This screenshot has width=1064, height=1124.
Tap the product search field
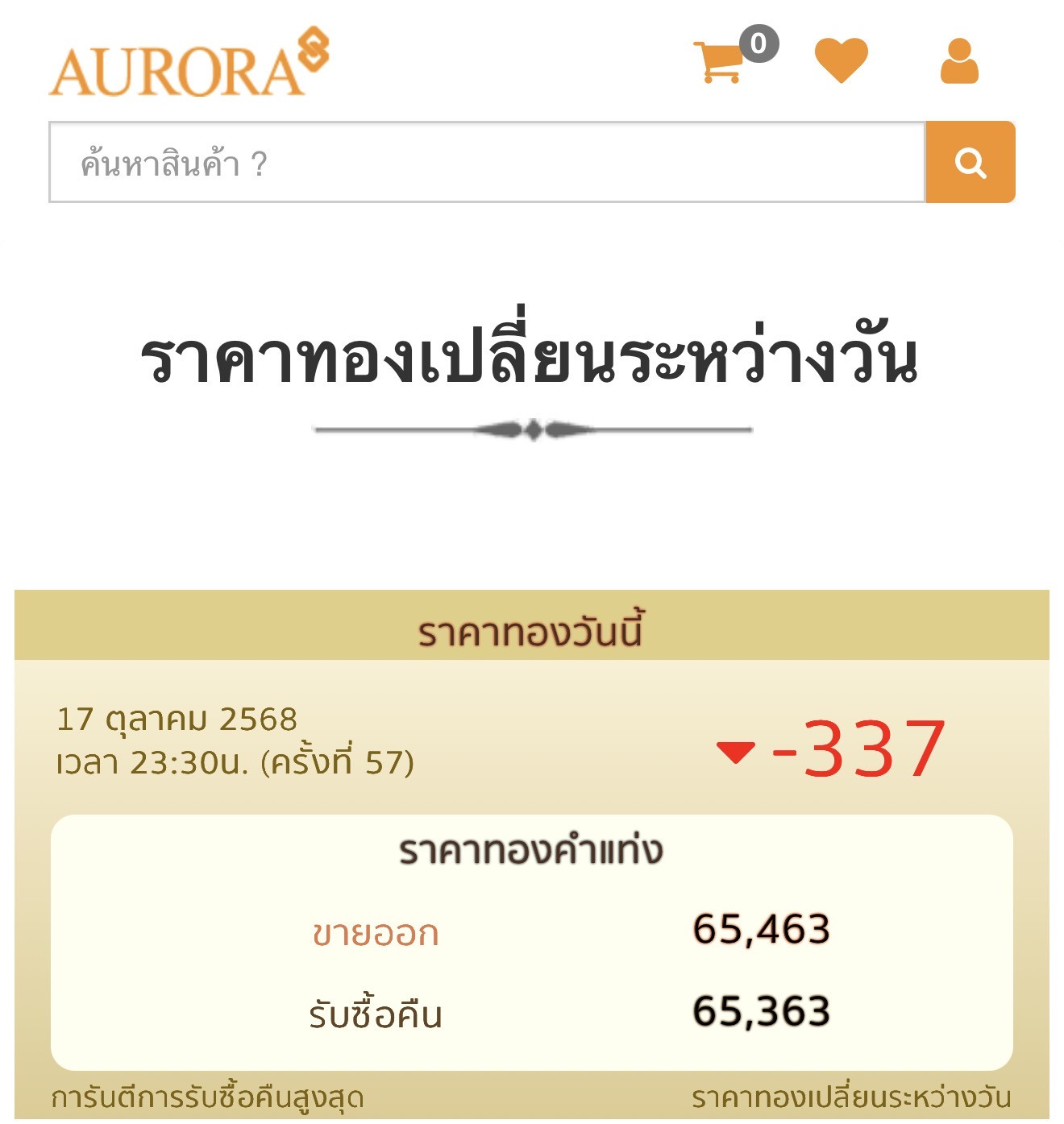click(487, 163)
